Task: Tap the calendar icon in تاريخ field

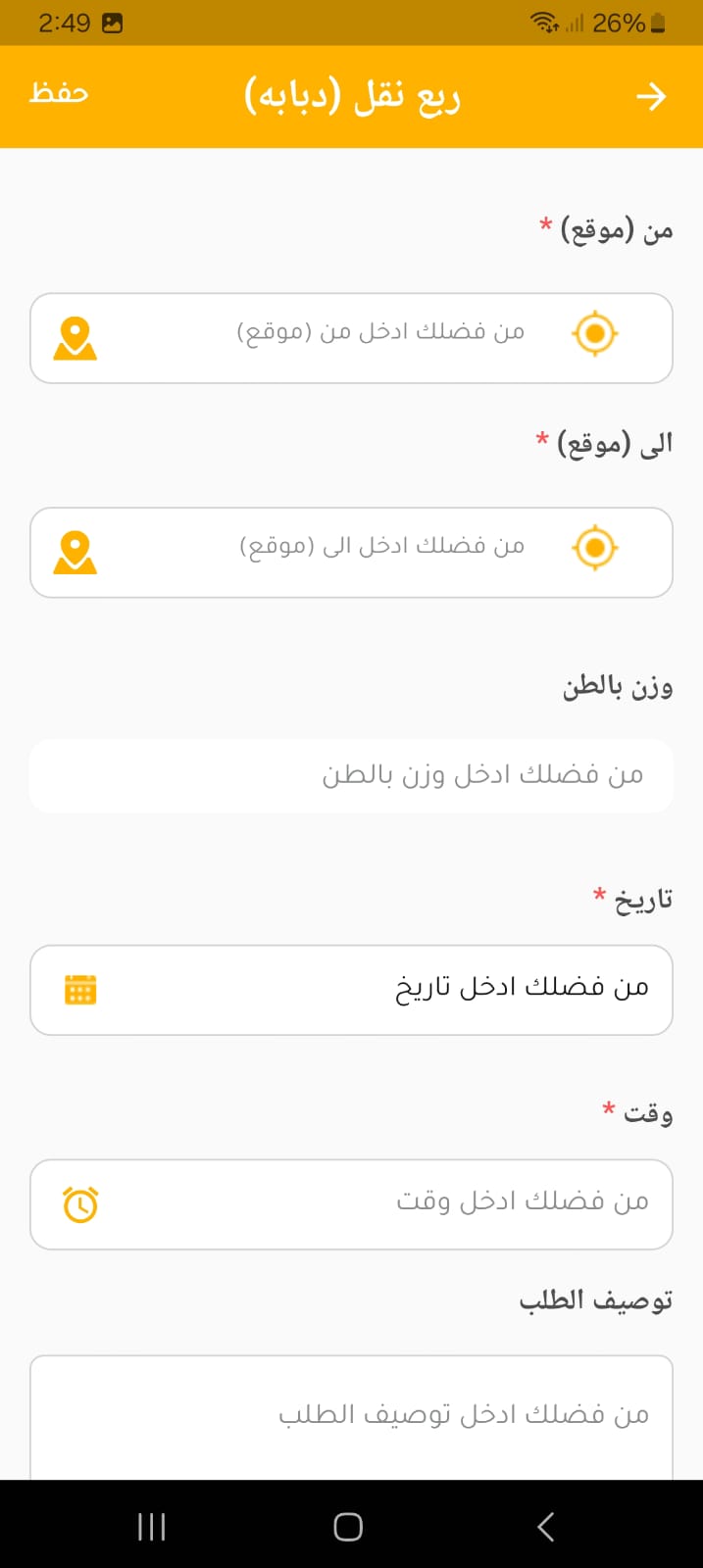Action: click(80, 990)
